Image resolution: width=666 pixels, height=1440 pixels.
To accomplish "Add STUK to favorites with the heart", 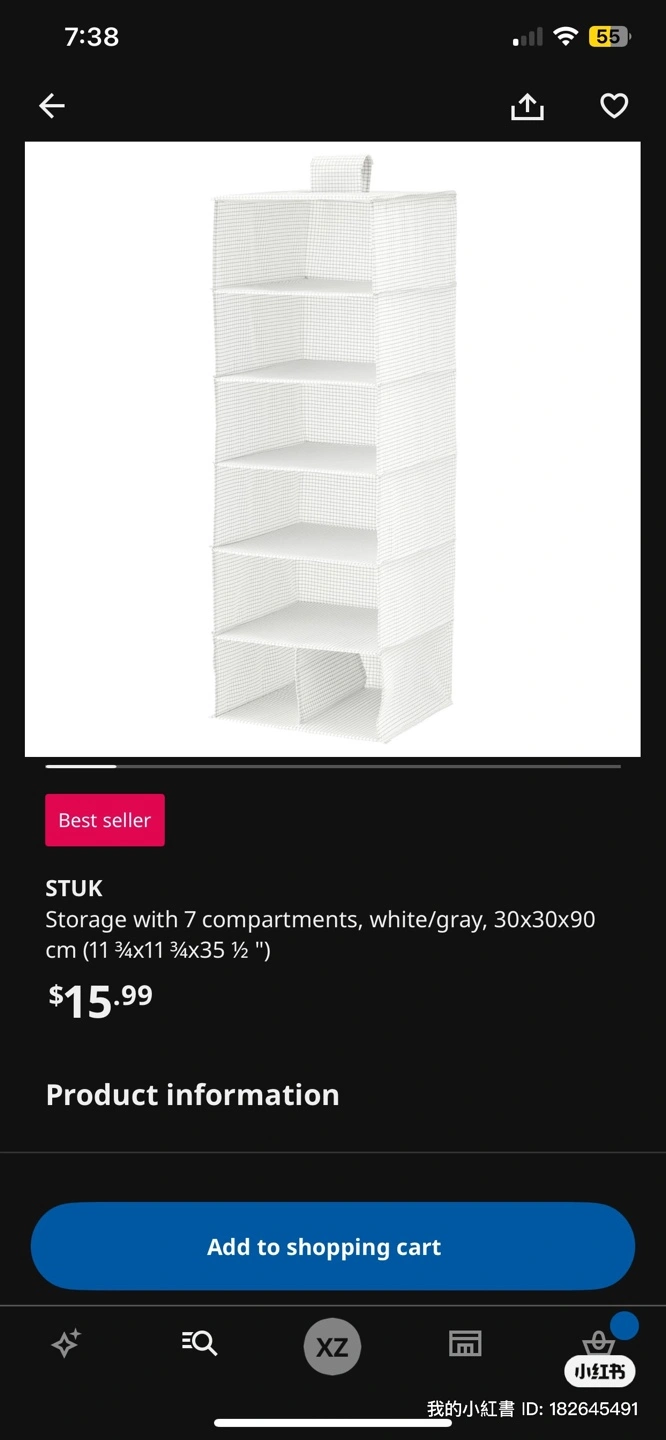I will pyautogui.click(x=613, y=106).
